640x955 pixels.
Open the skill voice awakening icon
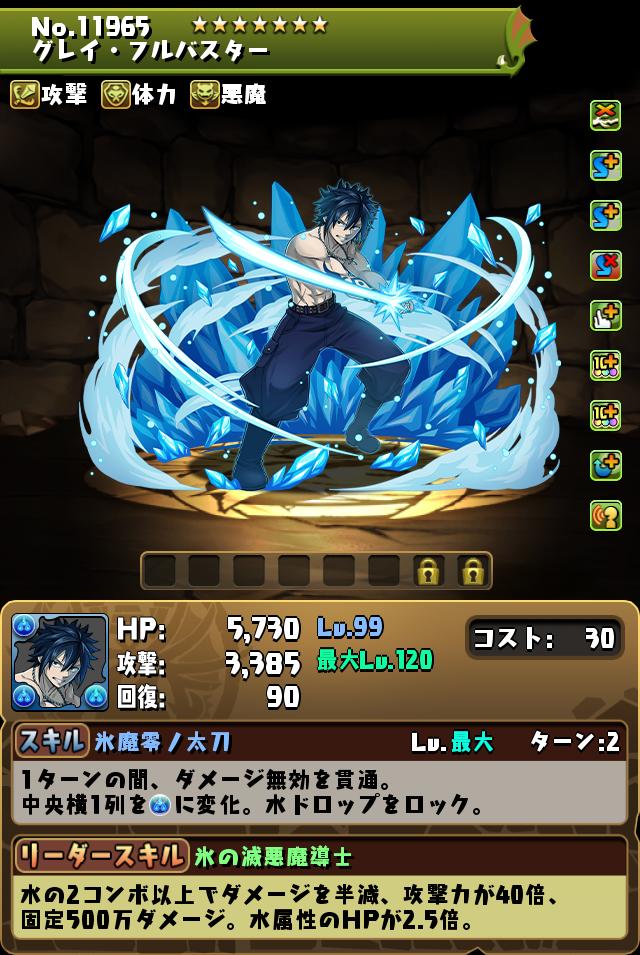click(606, 514)
